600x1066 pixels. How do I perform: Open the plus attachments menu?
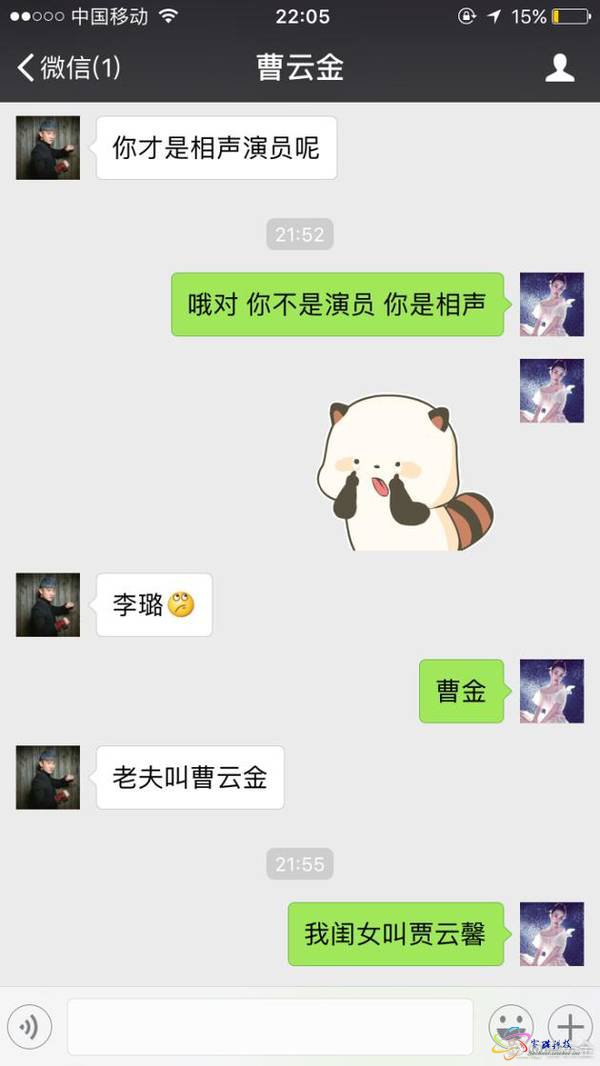click(x=570, y=1026)
